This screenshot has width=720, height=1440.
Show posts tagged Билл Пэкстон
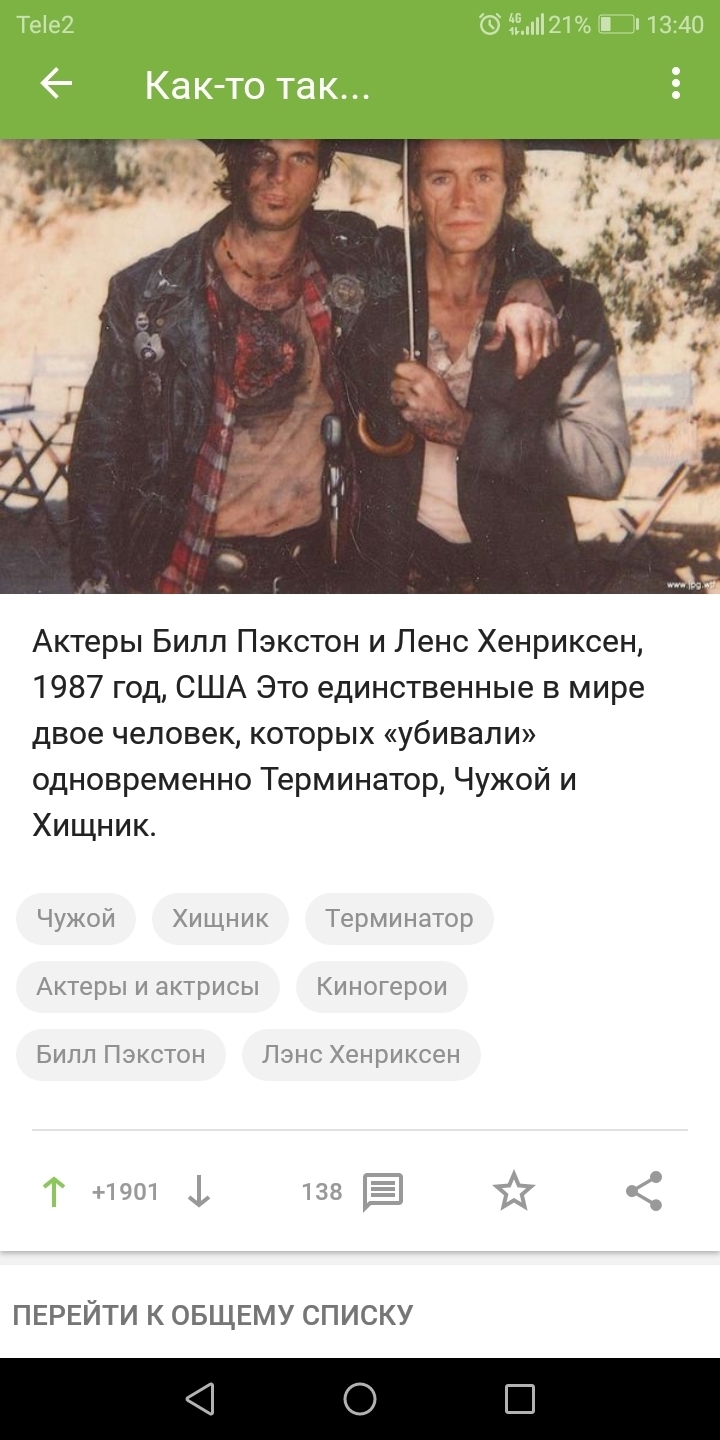pos(121,1054)
